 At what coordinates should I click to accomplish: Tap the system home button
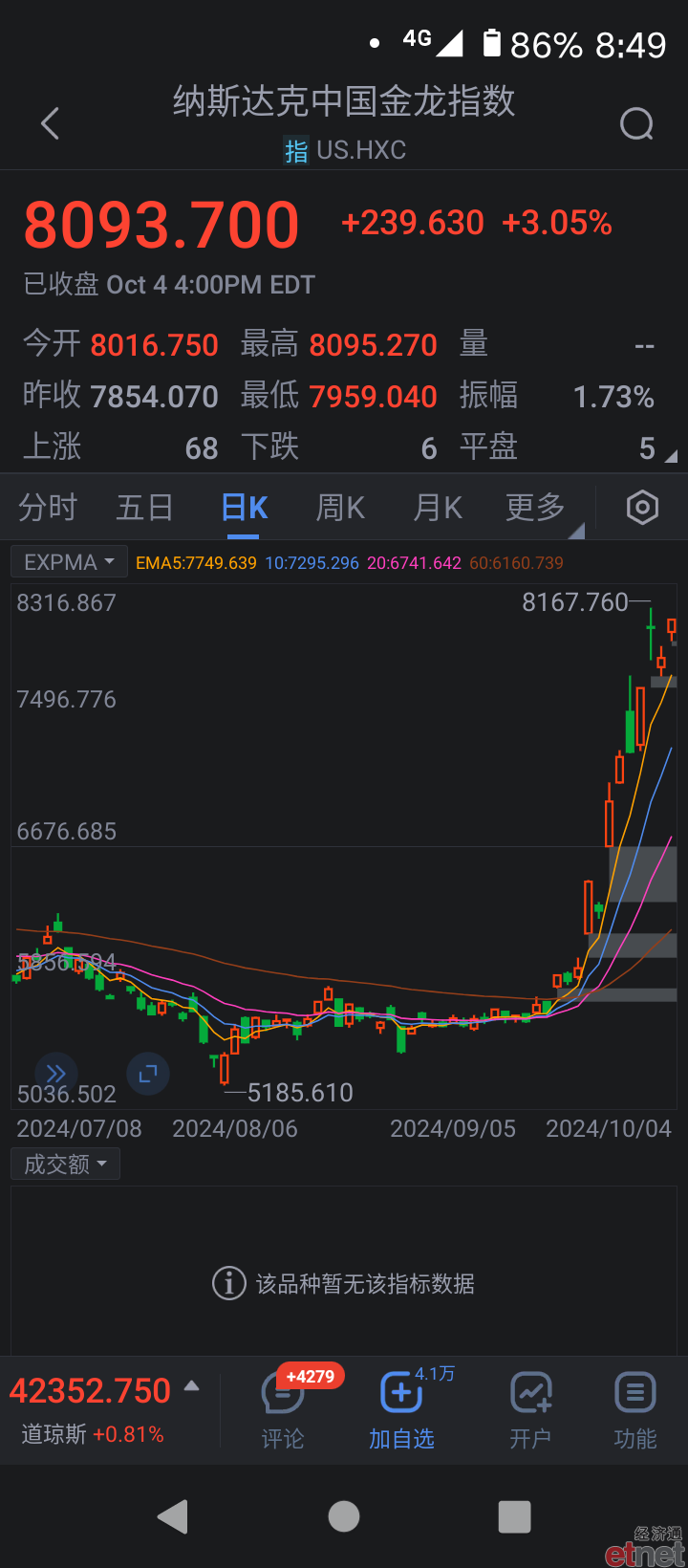point(344,1516)
